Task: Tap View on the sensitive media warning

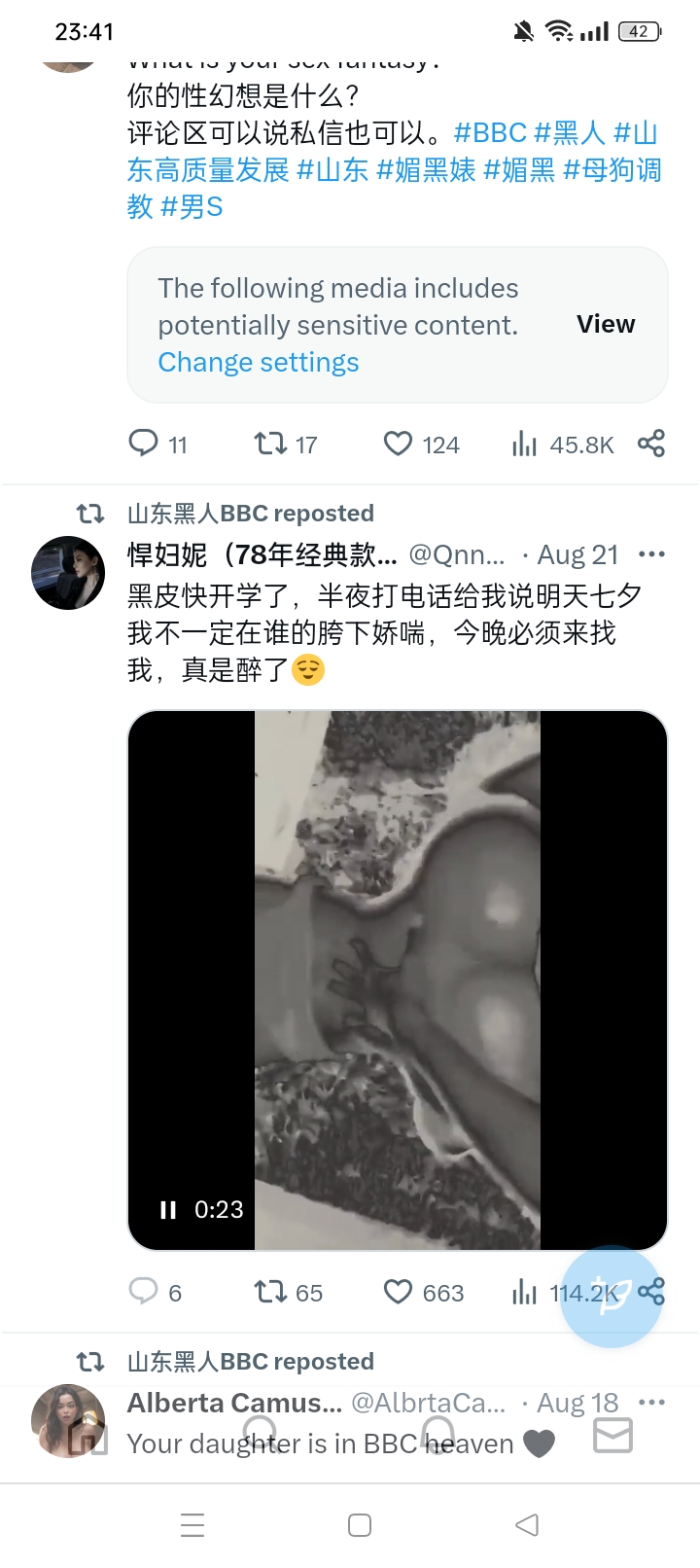Action: [605, 324]
